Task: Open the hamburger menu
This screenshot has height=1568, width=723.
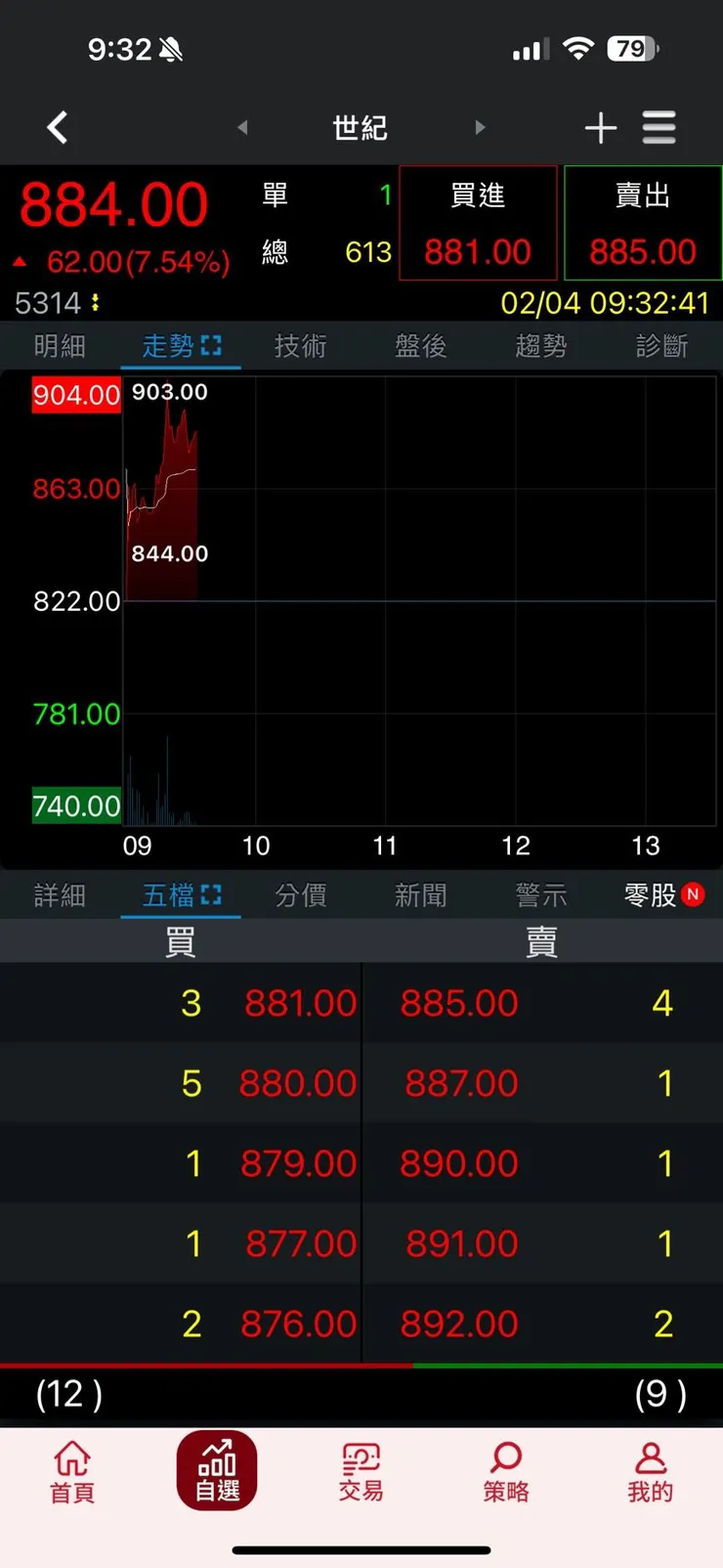Action: 659,128
